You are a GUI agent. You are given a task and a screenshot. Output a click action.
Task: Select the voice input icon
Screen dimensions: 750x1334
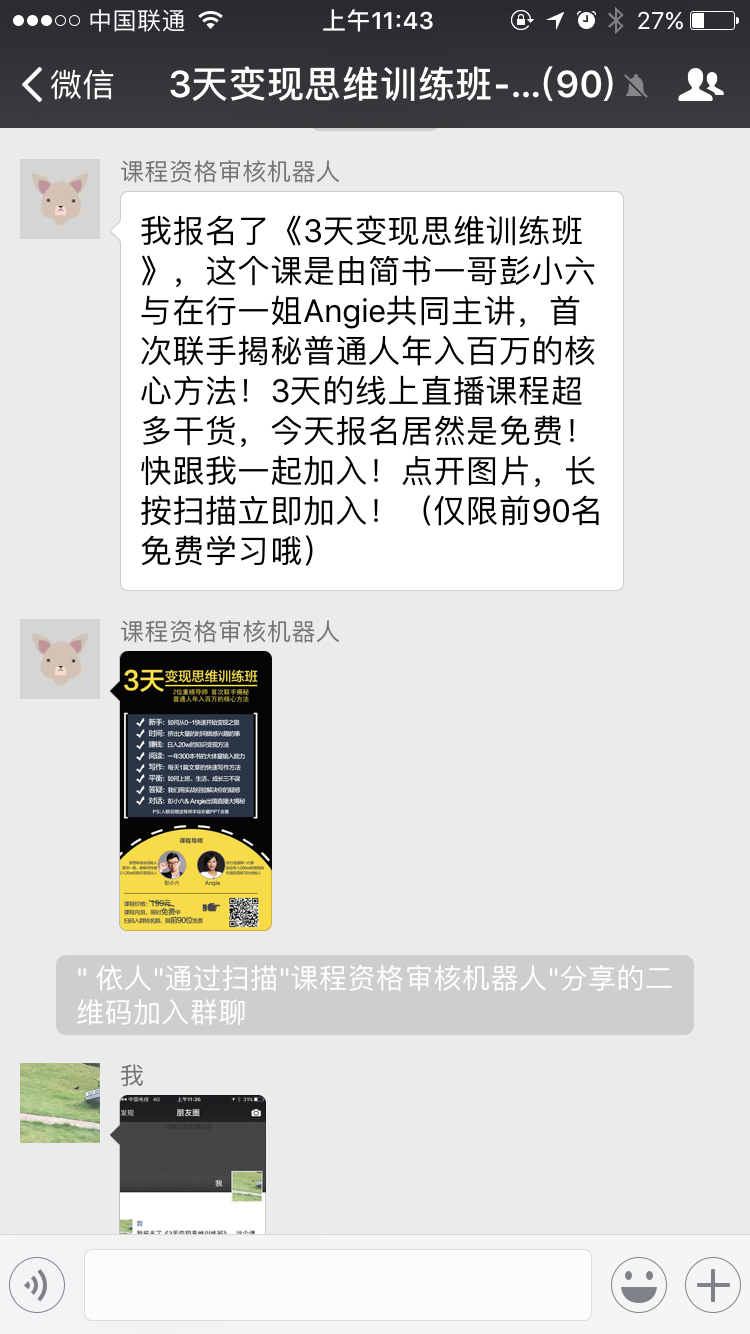37,1284
